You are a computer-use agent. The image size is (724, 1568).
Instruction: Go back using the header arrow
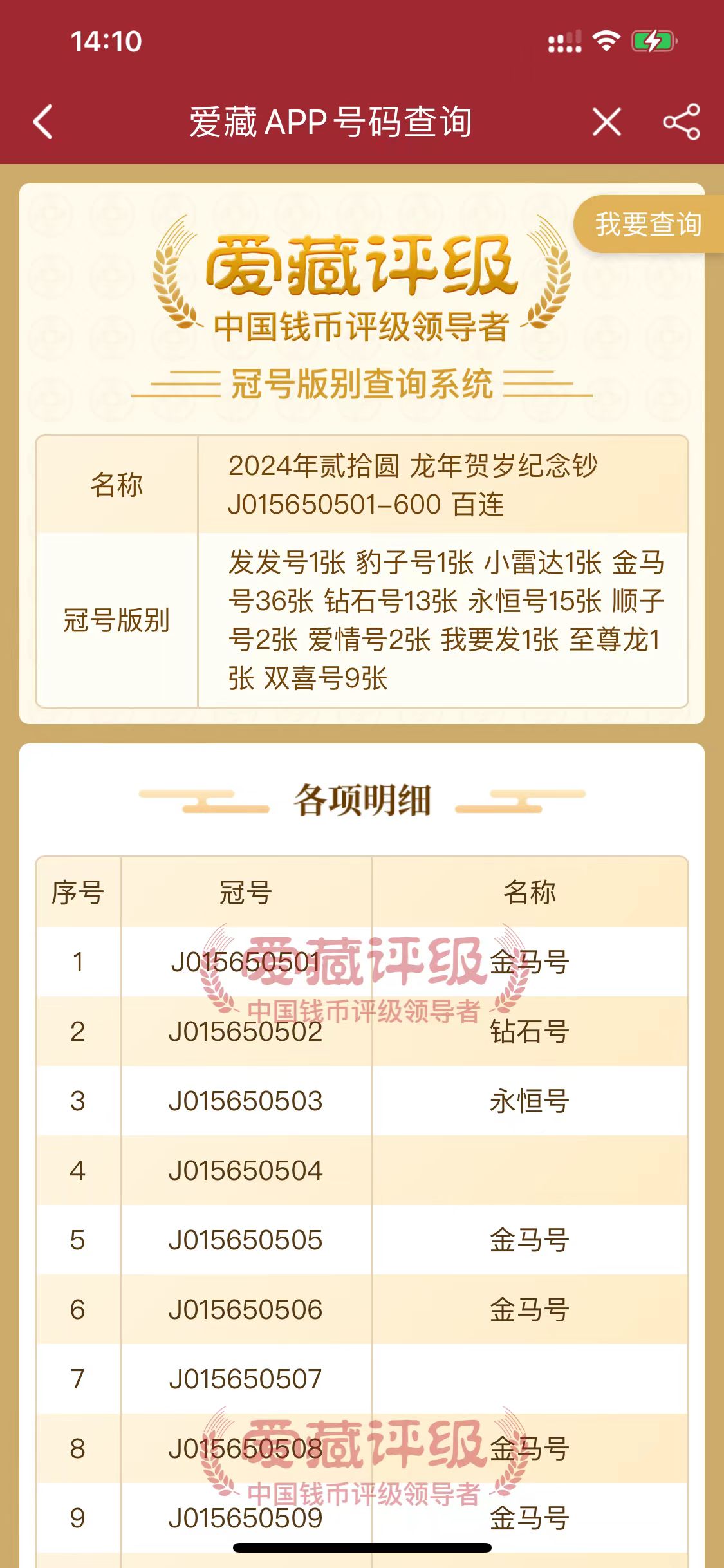[43, 122]
